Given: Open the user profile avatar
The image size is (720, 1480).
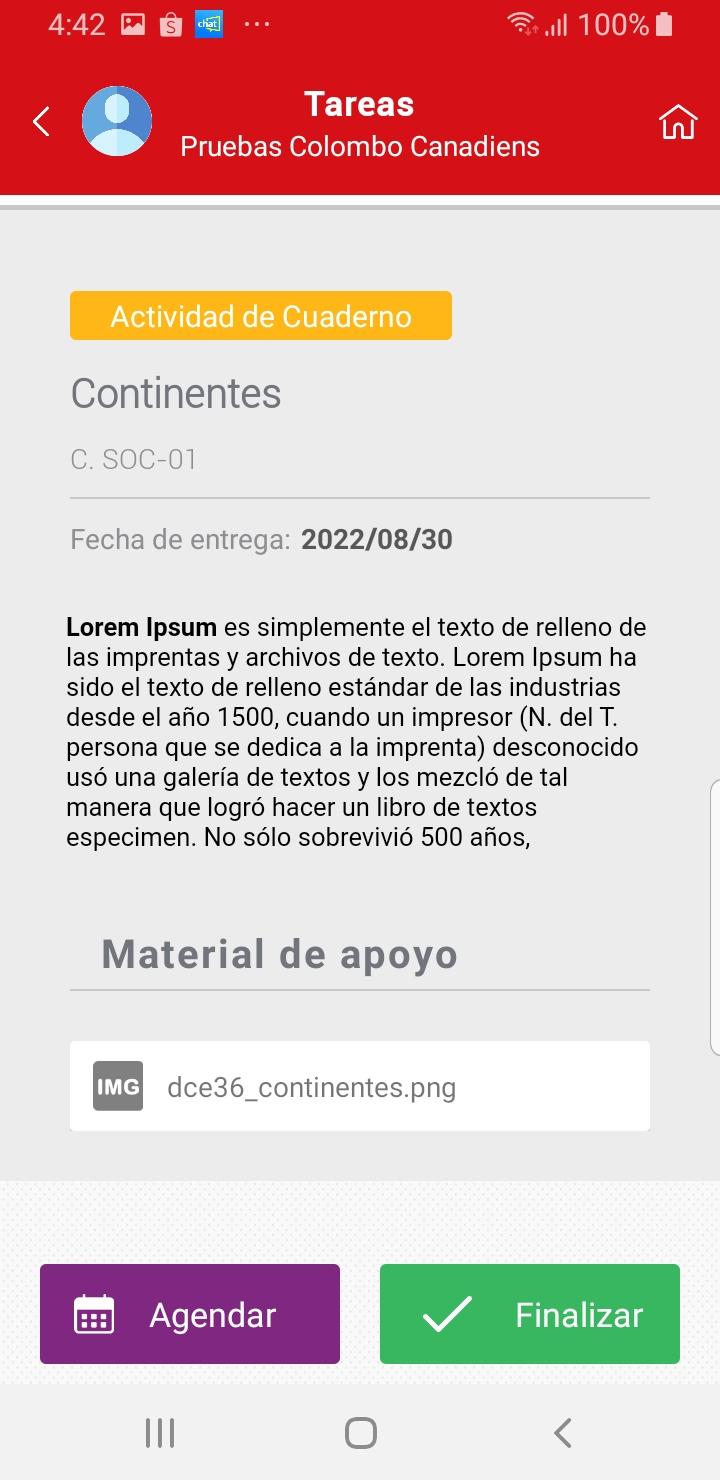Looking at the screenshot, I should click(x=117, y=122).
